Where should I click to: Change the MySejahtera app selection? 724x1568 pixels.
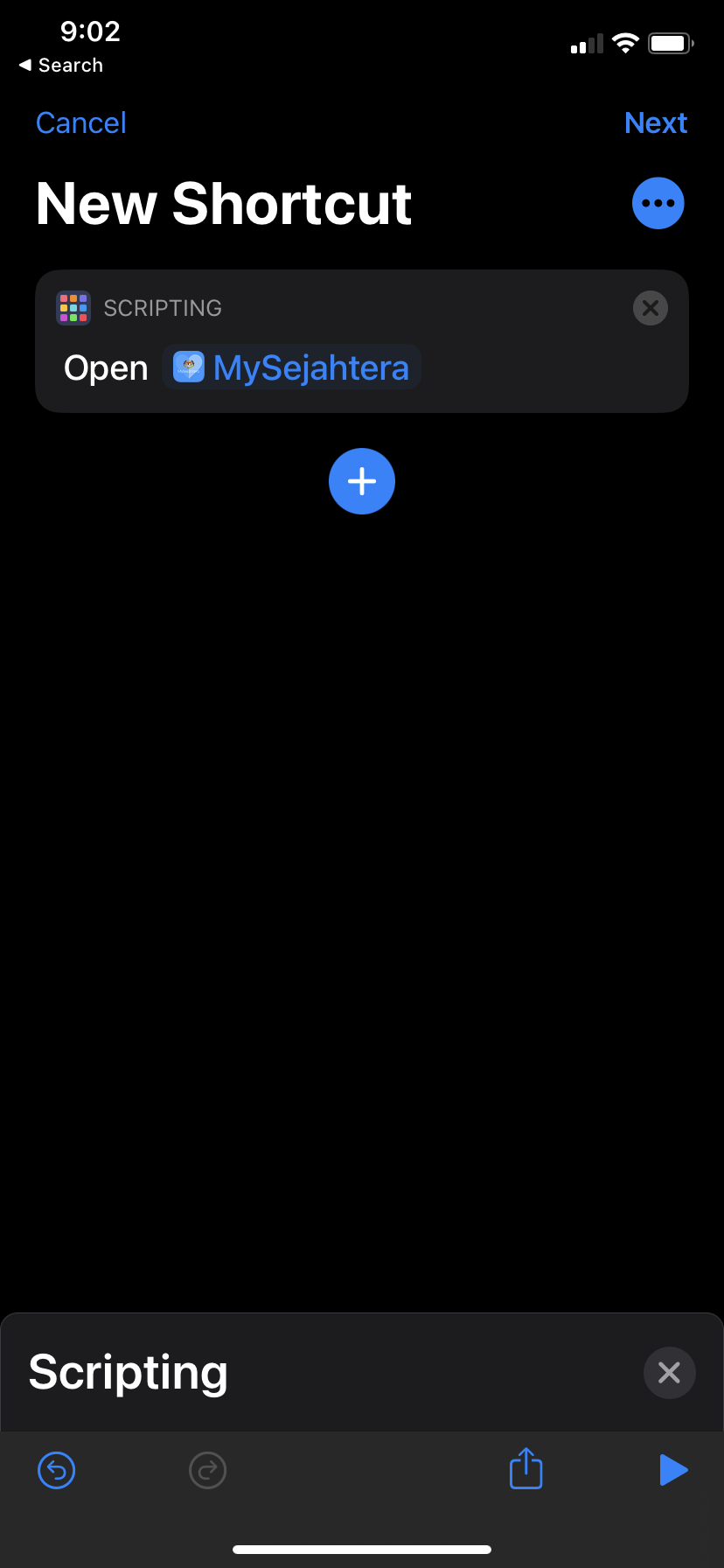pyautogui.click(x=292, y=367)
